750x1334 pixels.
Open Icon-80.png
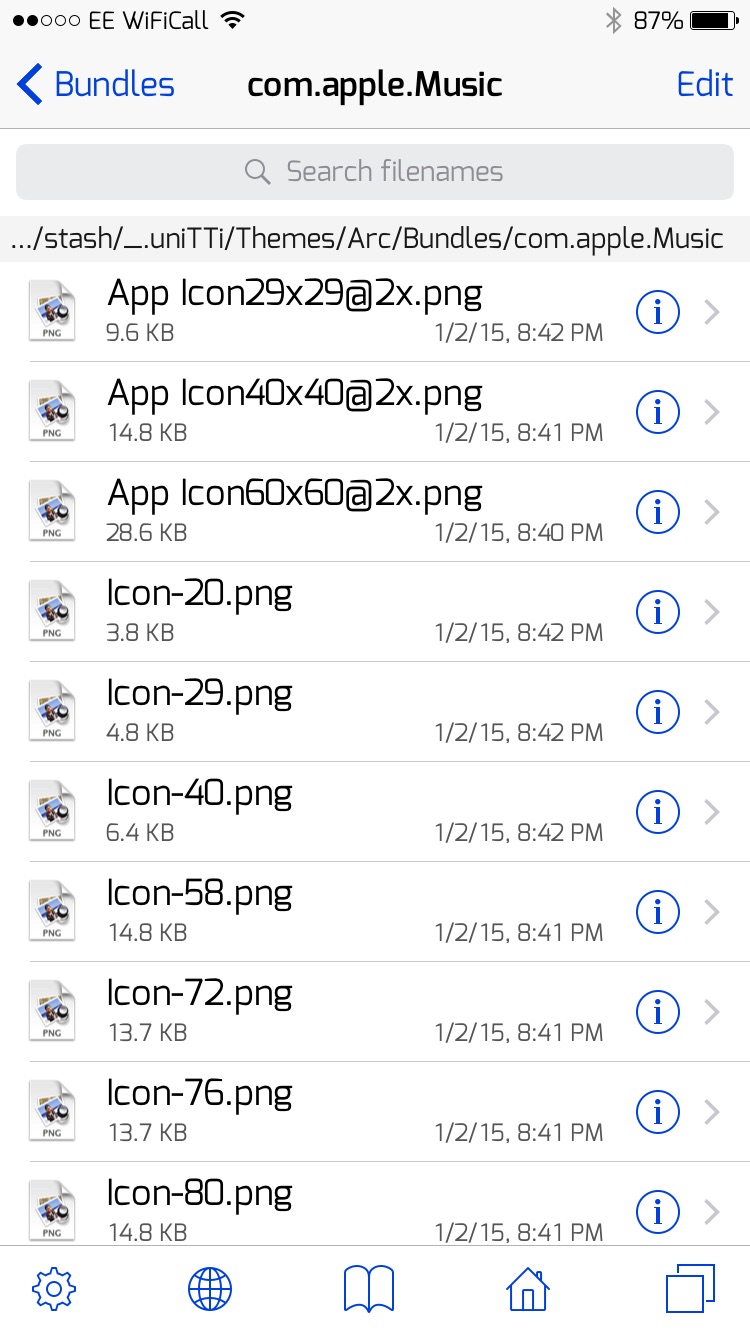click(x=375, y=1204)
